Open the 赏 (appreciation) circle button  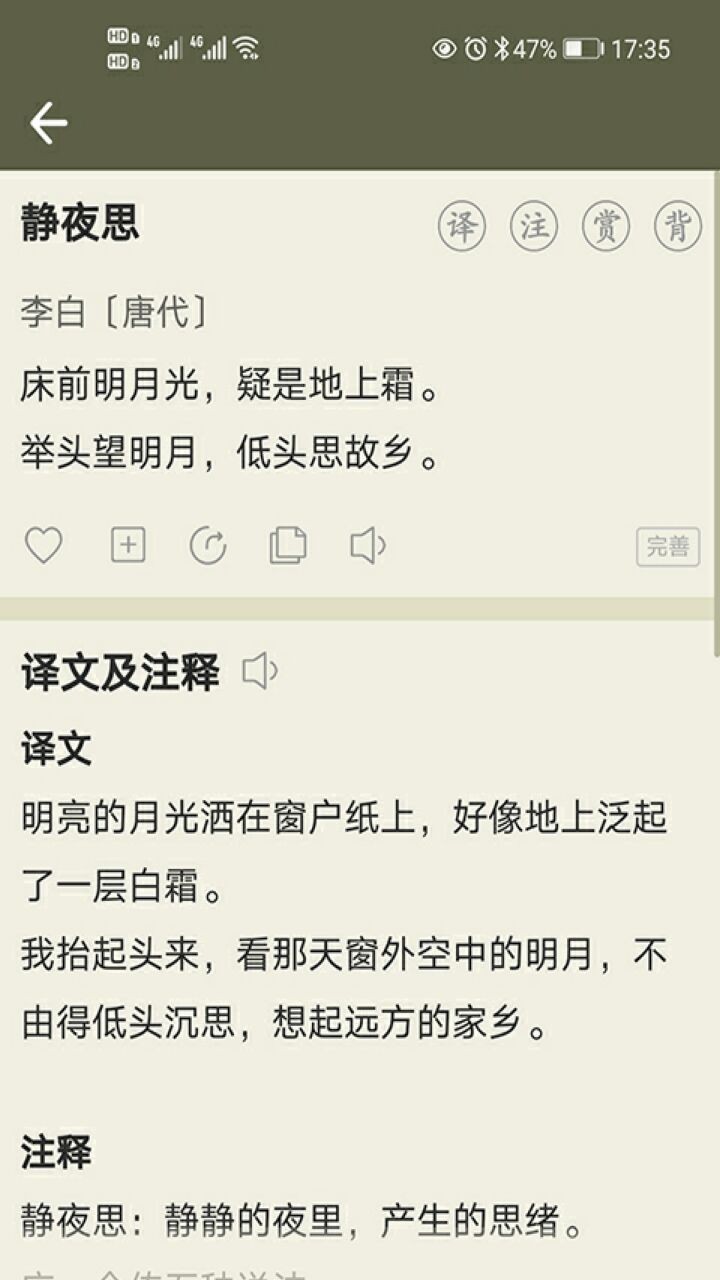pyautogui.click(x=604, y=226)
